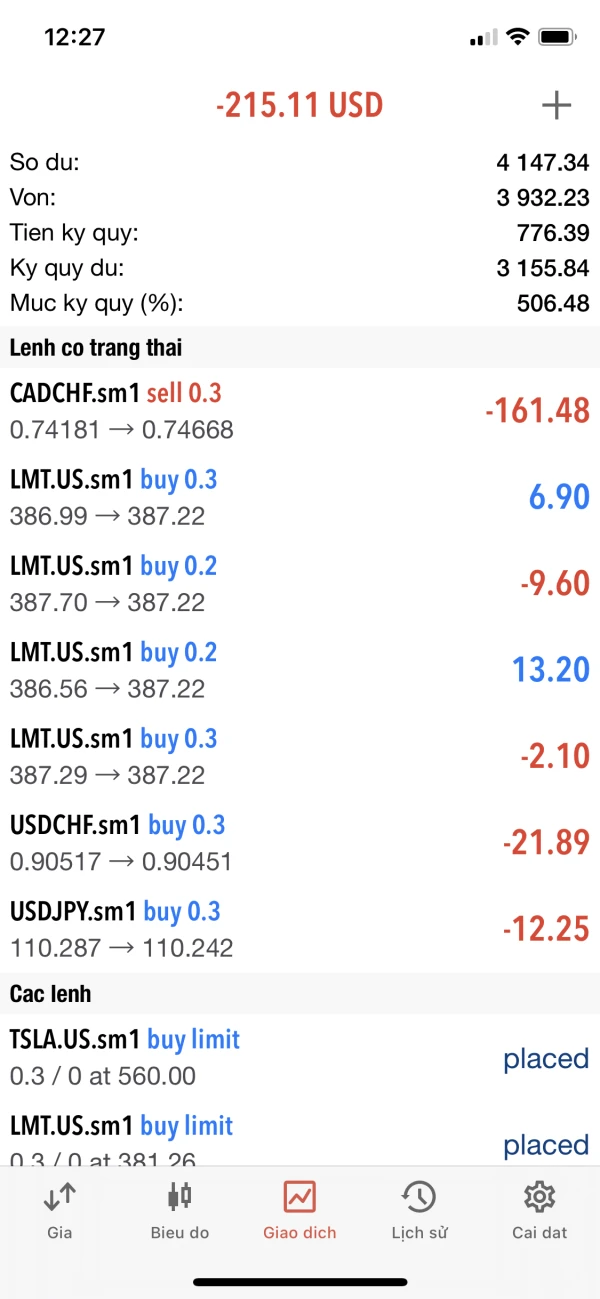Image resolution: width=600 pixels, height=1299 pixels.
Task: Go to the Lịch sử tab
Action: 419,1209
